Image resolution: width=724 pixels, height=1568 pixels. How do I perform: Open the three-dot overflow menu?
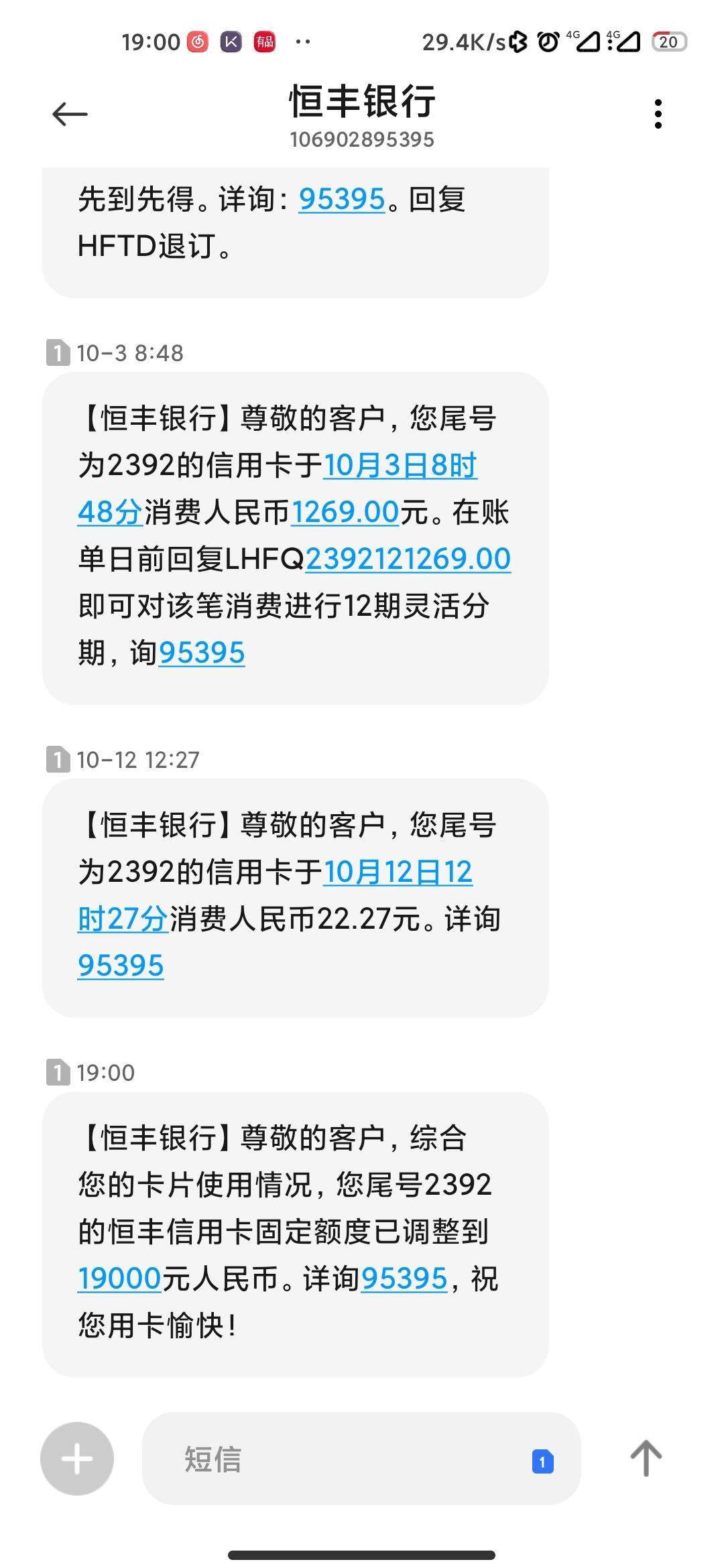point(658,114)
